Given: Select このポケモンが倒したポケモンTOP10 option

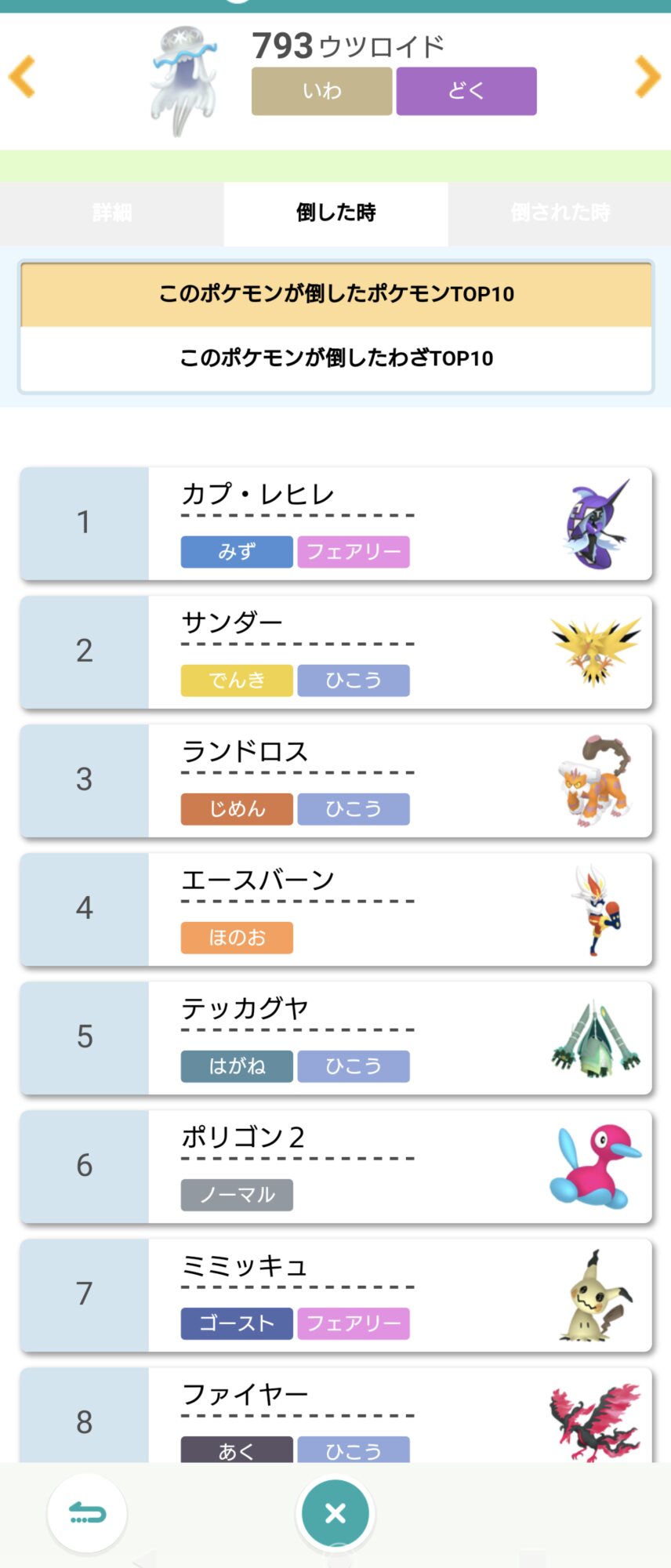Looking at the screenshot, I should (335, 294).
